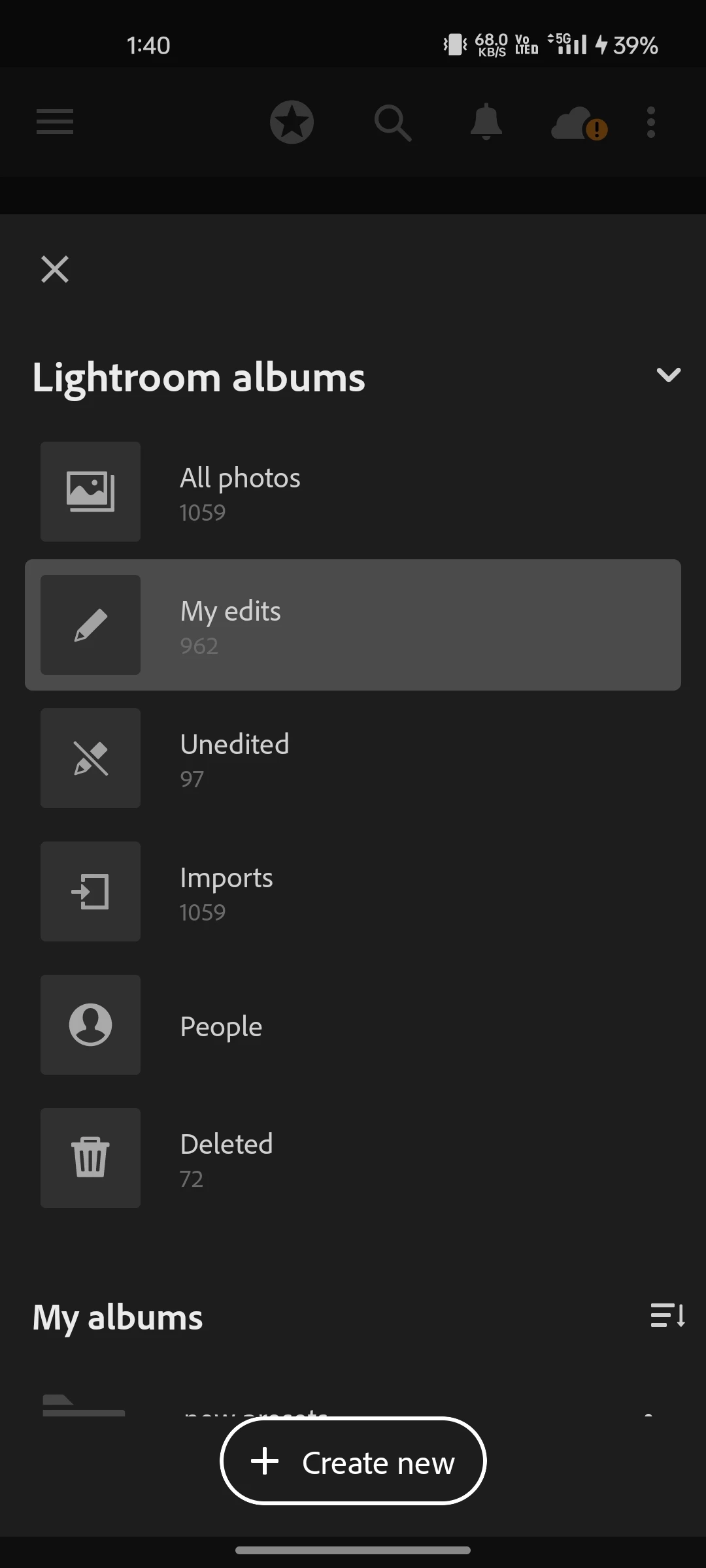This screenshot has height=1568, width=706.
Task: Collapse the Lightroom albums section
Action: tap(668, 375)
